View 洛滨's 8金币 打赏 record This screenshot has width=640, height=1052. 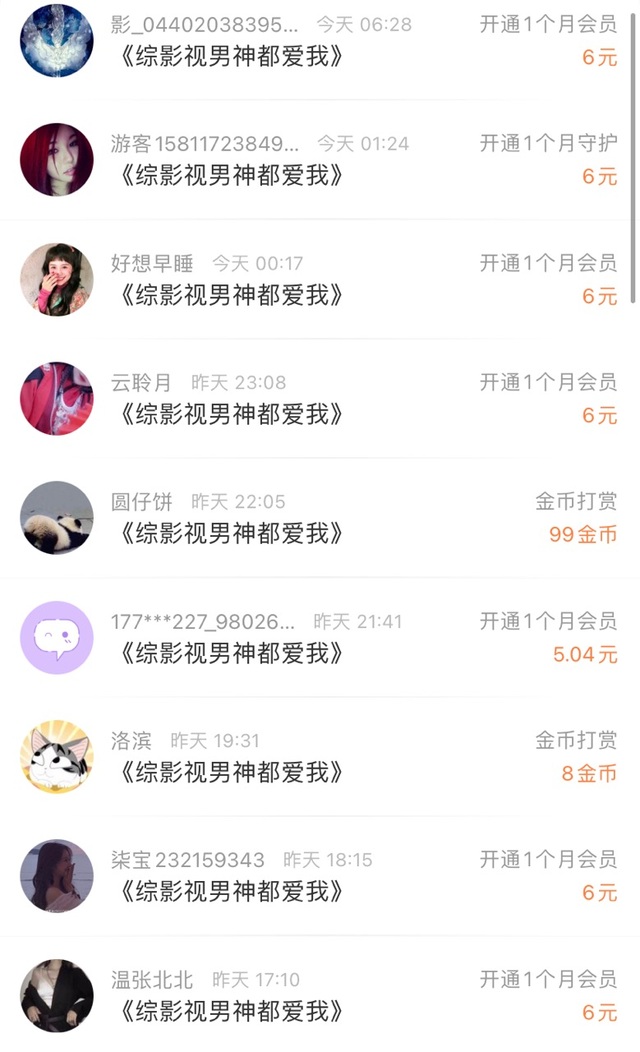(320, 756)
